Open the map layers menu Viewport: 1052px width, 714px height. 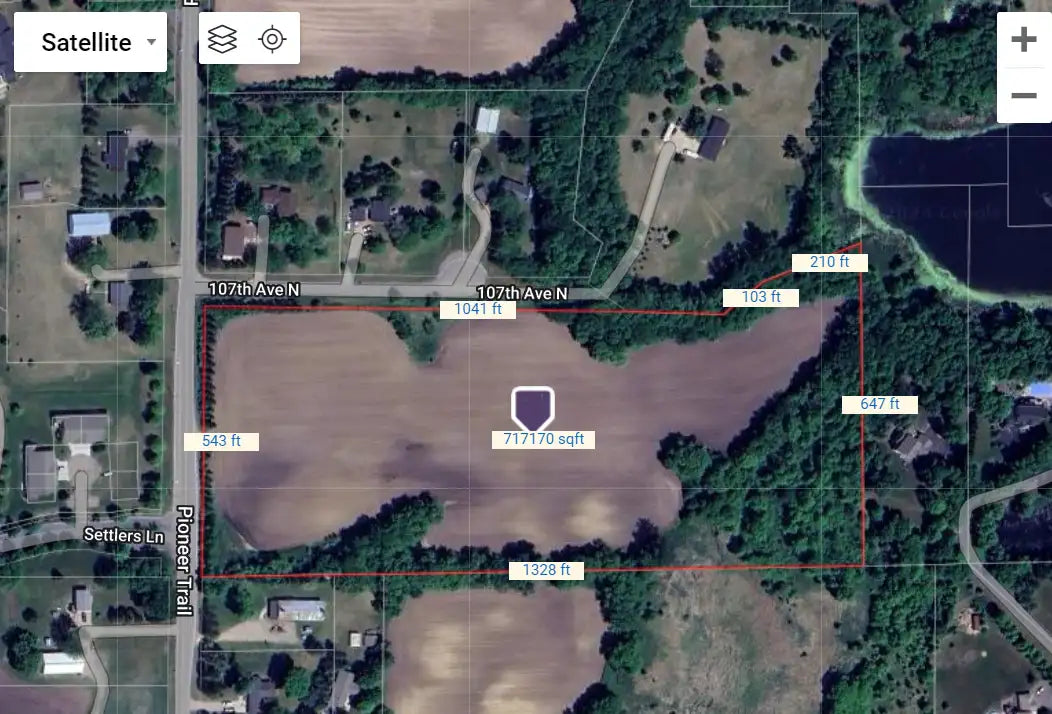[x=222, y=39]
